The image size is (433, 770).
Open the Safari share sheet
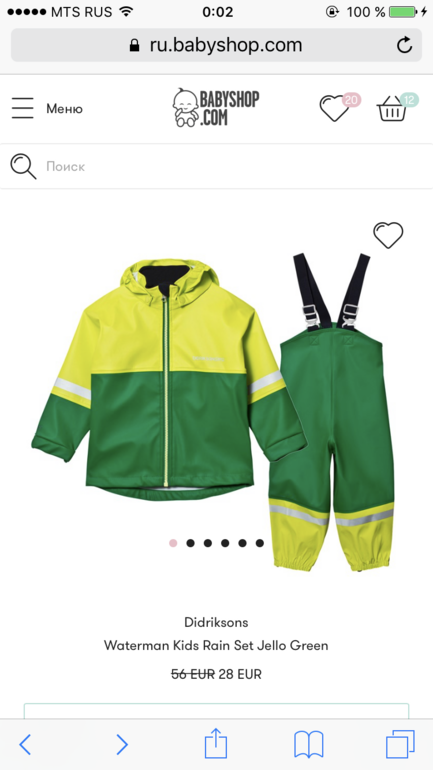click(x=216, y=743)
